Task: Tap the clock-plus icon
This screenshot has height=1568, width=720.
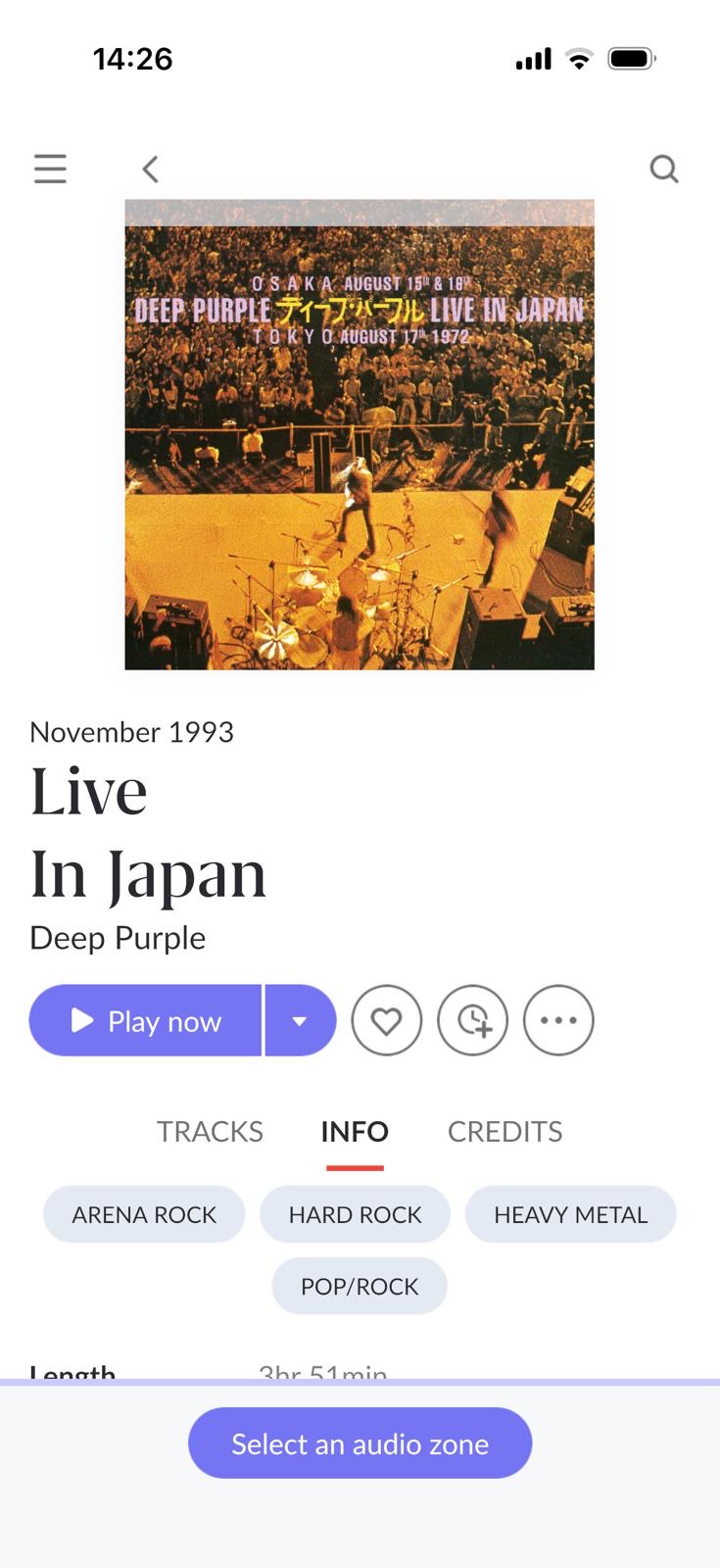Action: (x=472, y=1020)
